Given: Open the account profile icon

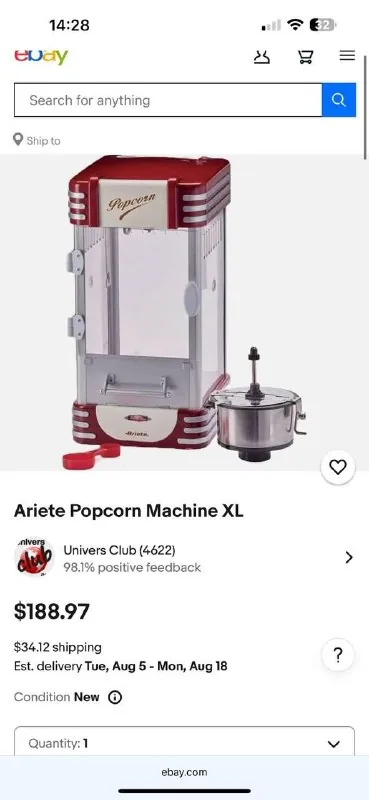Looking at the screenshot, I should (262, 57).
